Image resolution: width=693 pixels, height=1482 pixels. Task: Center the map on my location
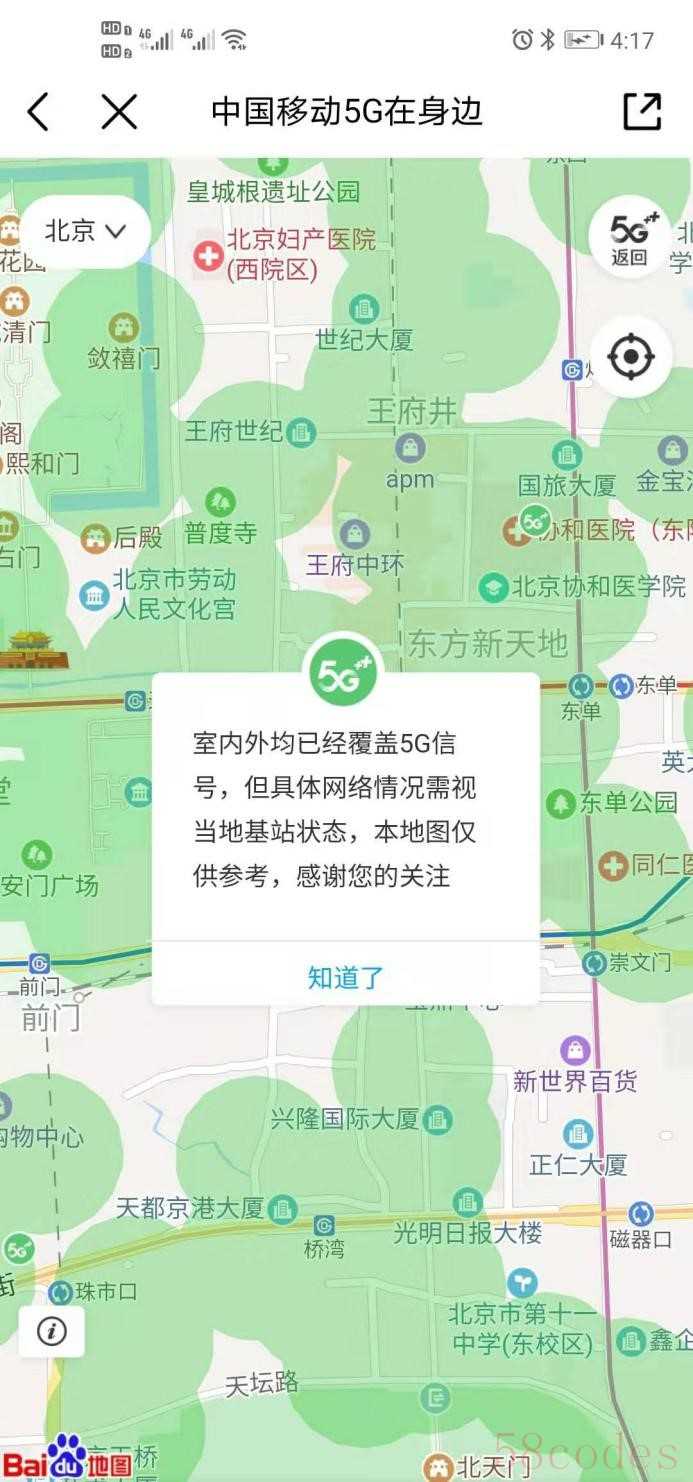pyautogui.click(x=630, y=357)
